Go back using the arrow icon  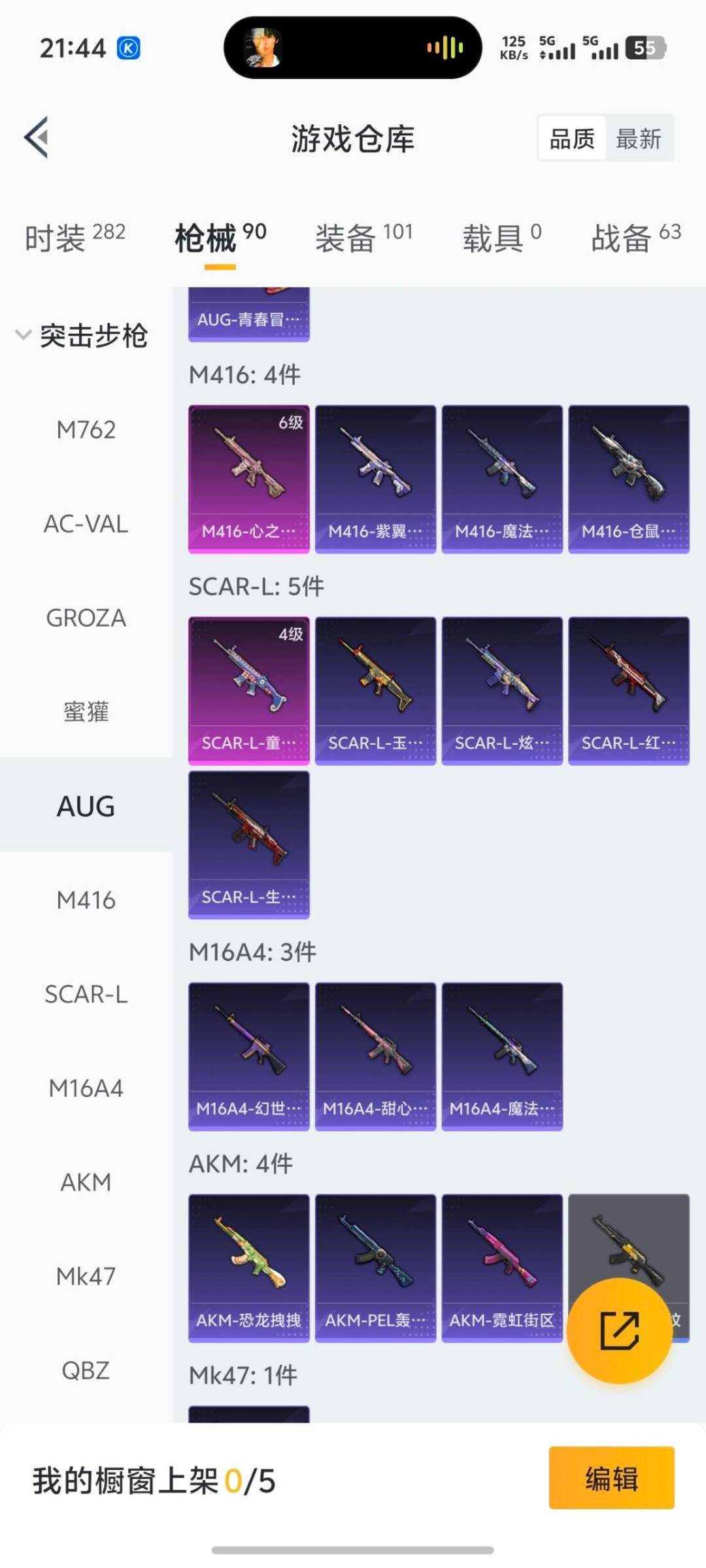[37, 138]
